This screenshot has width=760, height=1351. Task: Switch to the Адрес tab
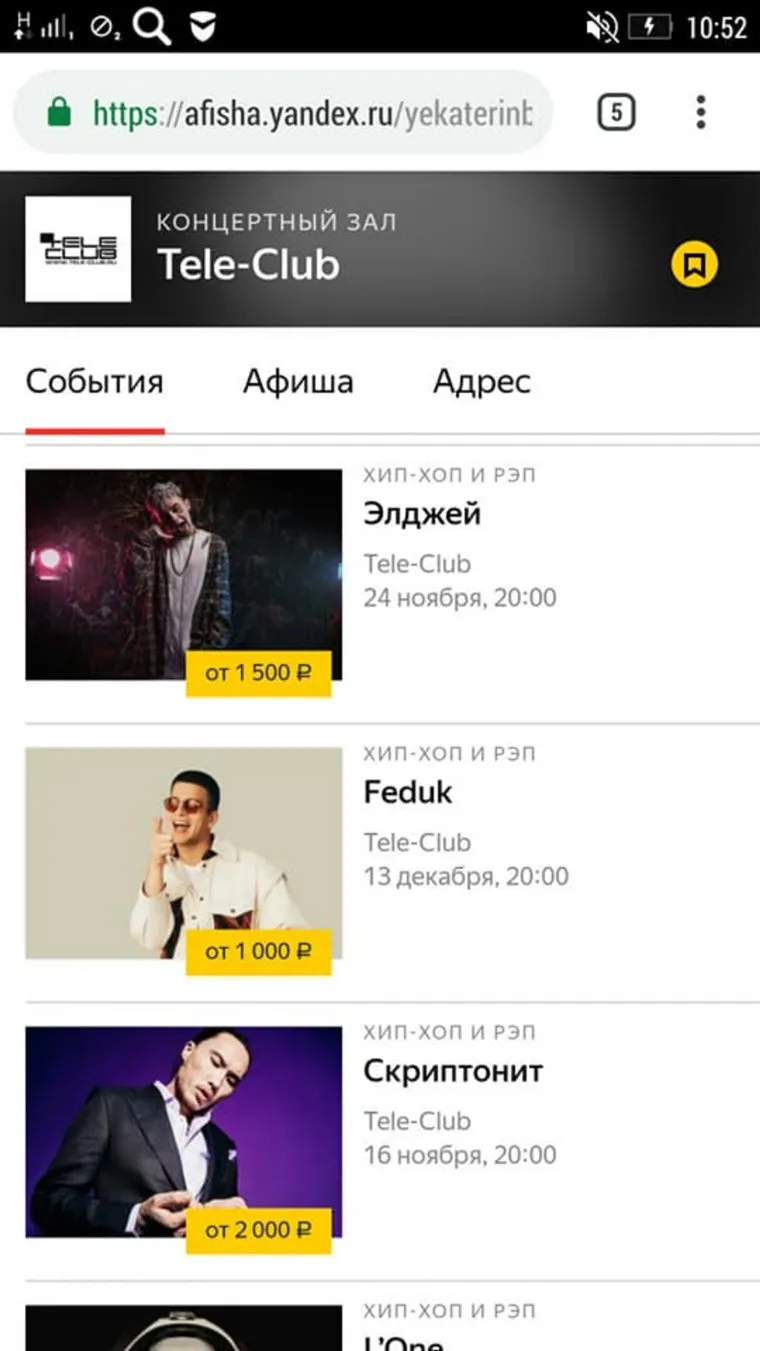click(x=481, y=382)
